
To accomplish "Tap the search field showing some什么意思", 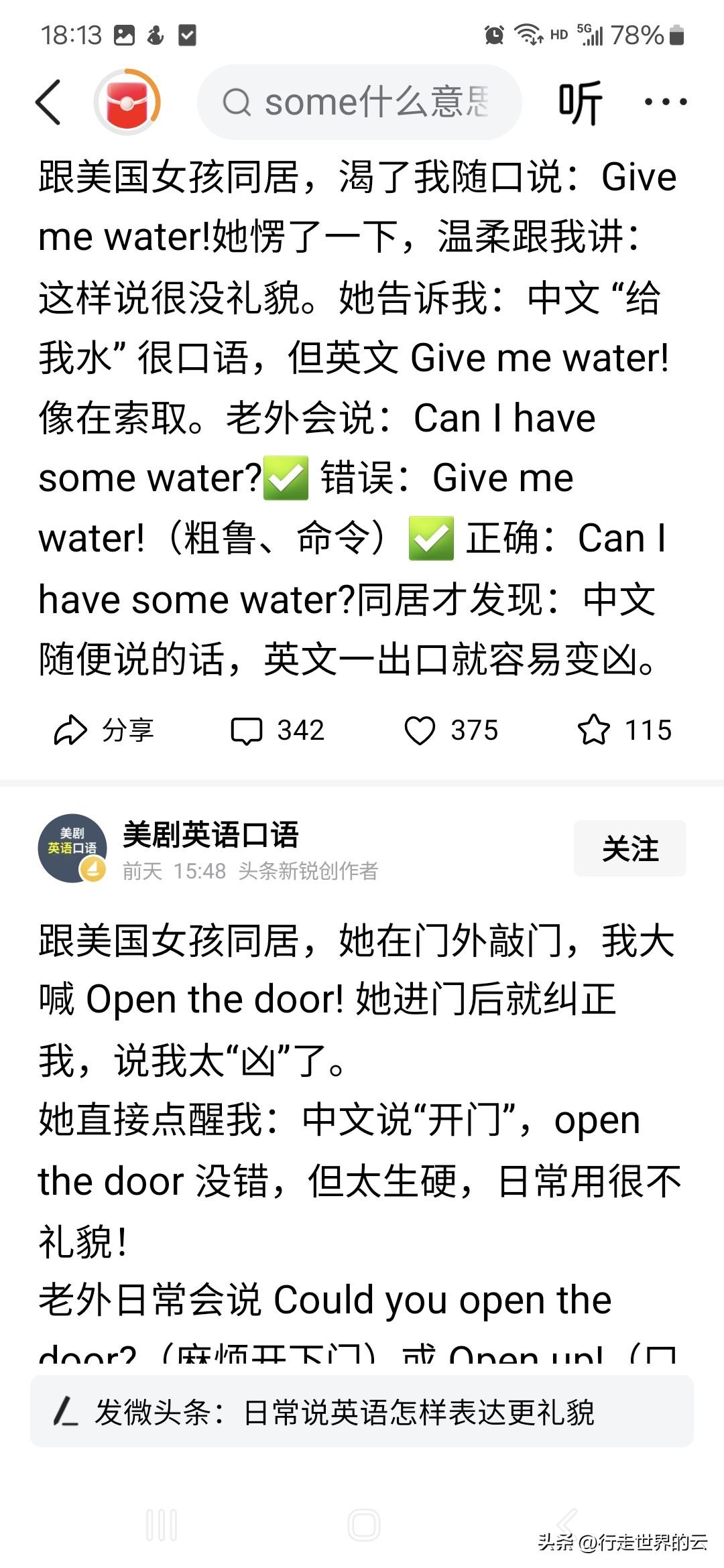I will [x=375, y=102].
